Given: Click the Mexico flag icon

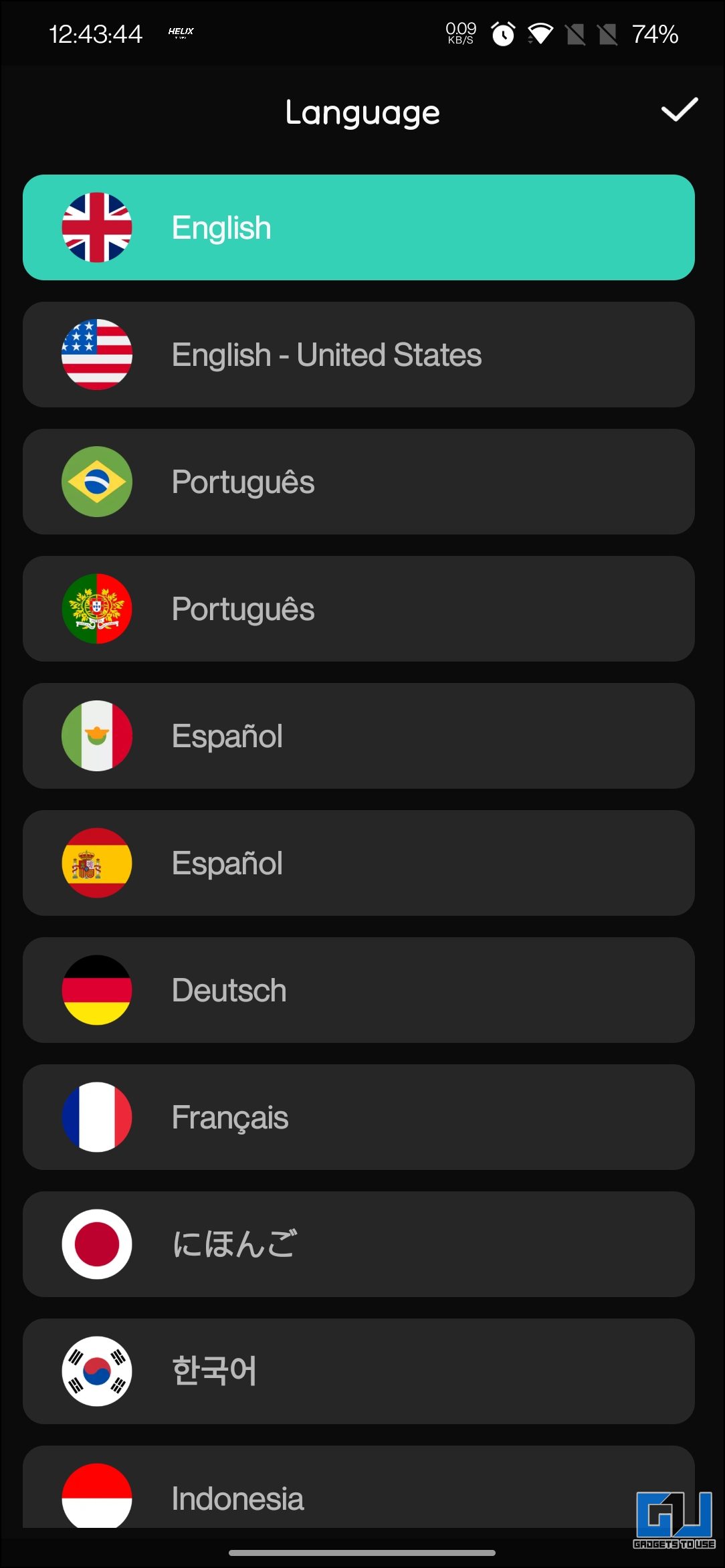Looking at the screenshot, I should (x=96, y=735).
